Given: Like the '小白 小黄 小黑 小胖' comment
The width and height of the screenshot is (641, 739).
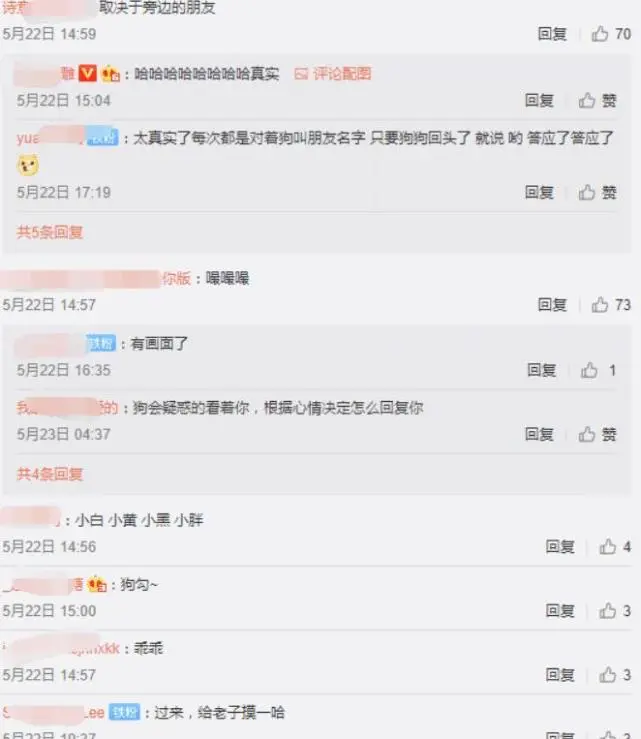Looking at the screenshot, I should coord(614,547).
